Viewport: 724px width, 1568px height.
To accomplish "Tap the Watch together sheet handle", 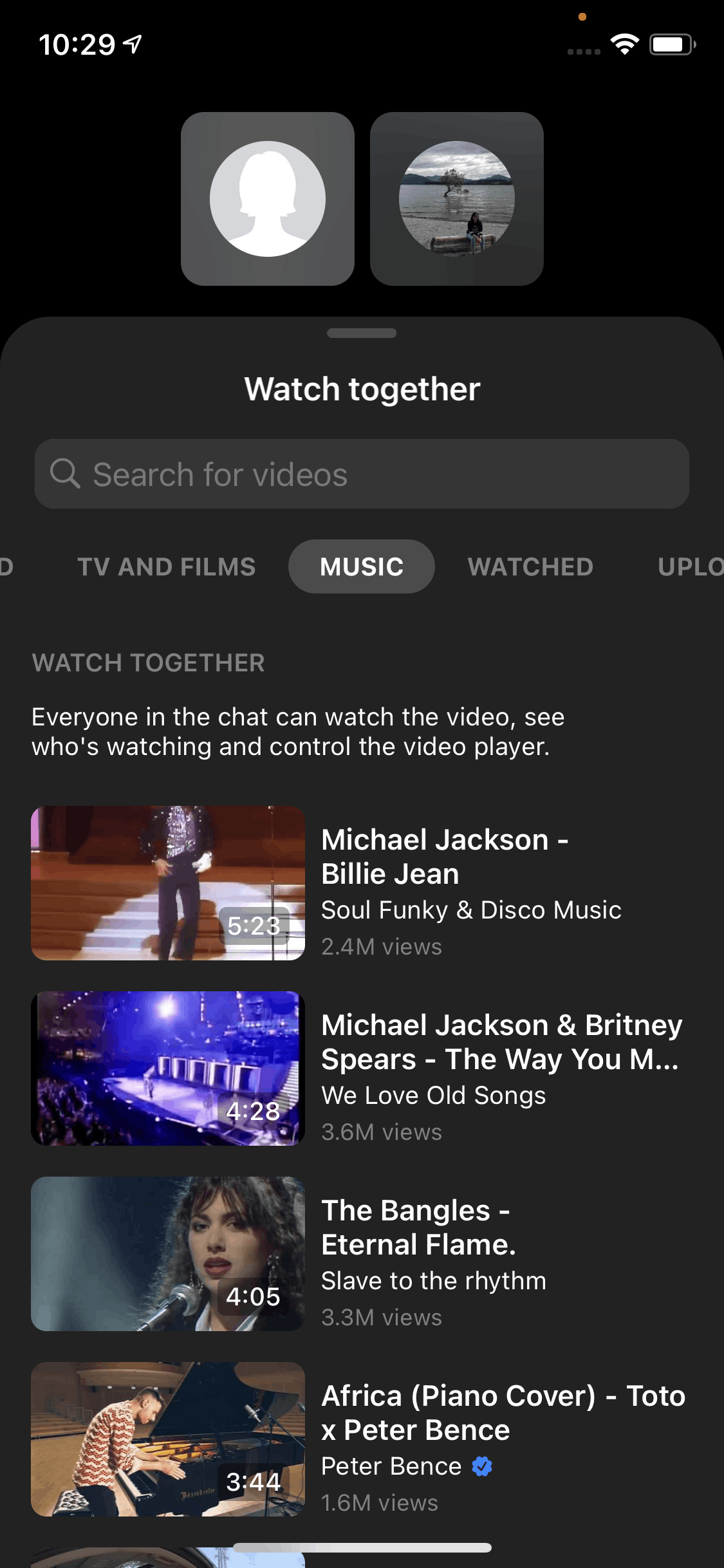I will pos(362,333).
